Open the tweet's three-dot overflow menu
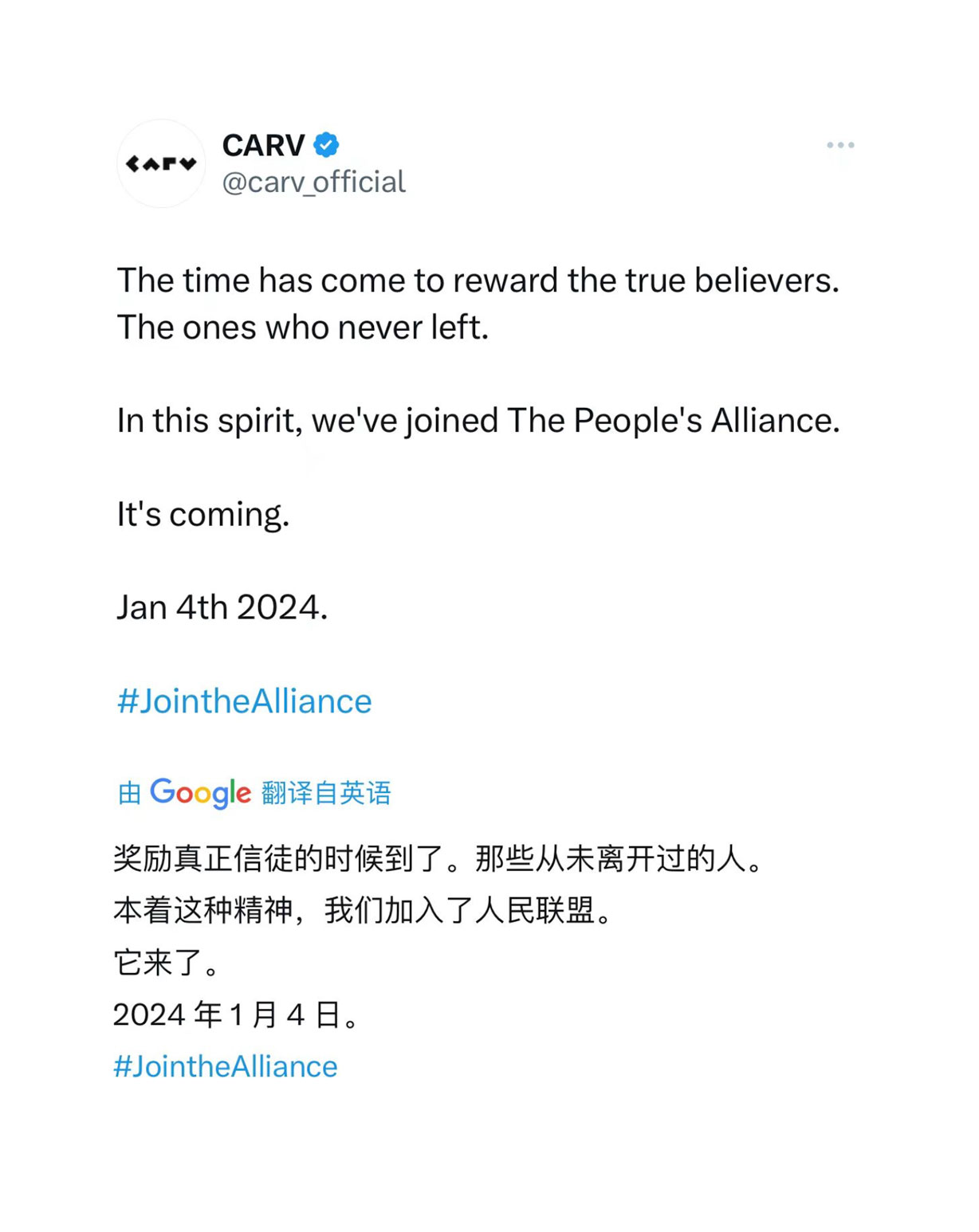The width and height of the screenshot is (979, 1232). point(840,145)
